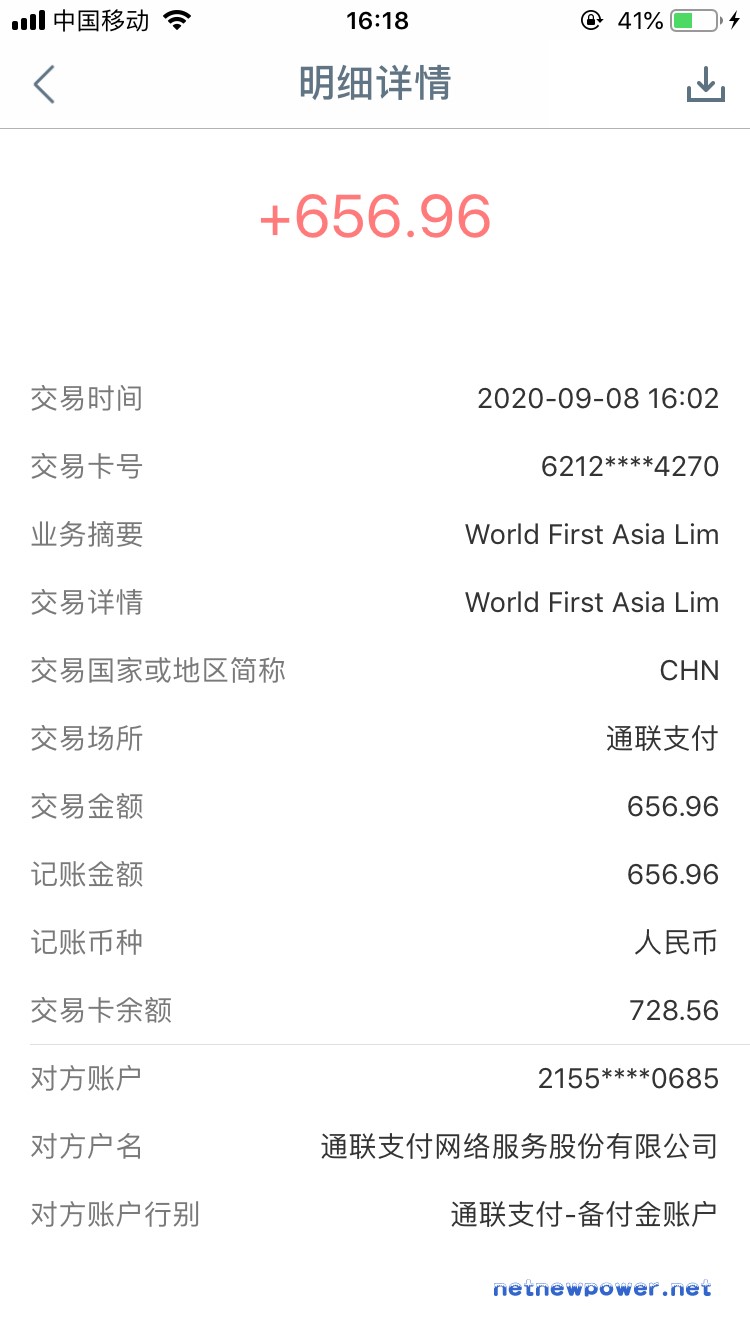
Task: Download the transaction detail receipt
Action: [x=705, y=85]
